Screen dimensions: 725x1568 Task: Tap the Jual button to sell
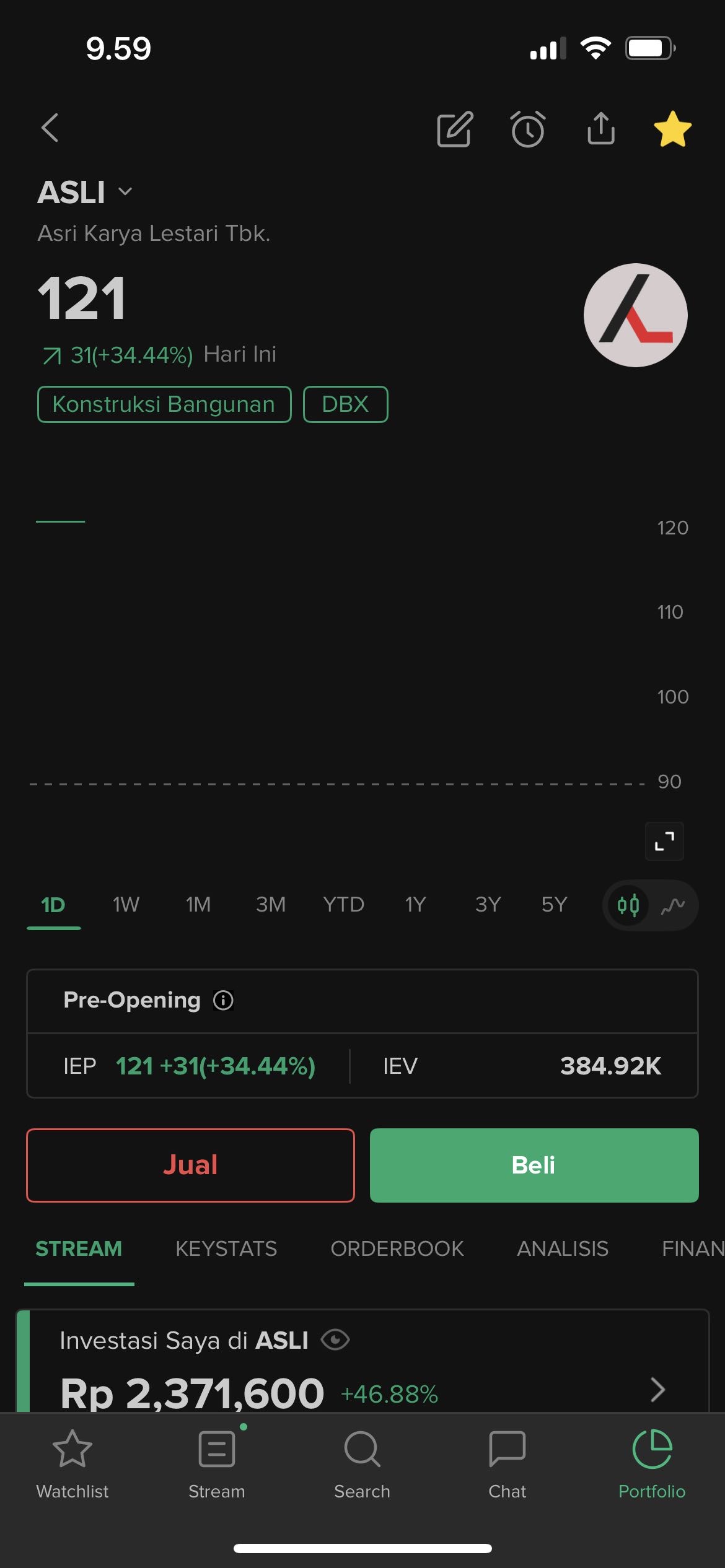[x=190, y=1165]
